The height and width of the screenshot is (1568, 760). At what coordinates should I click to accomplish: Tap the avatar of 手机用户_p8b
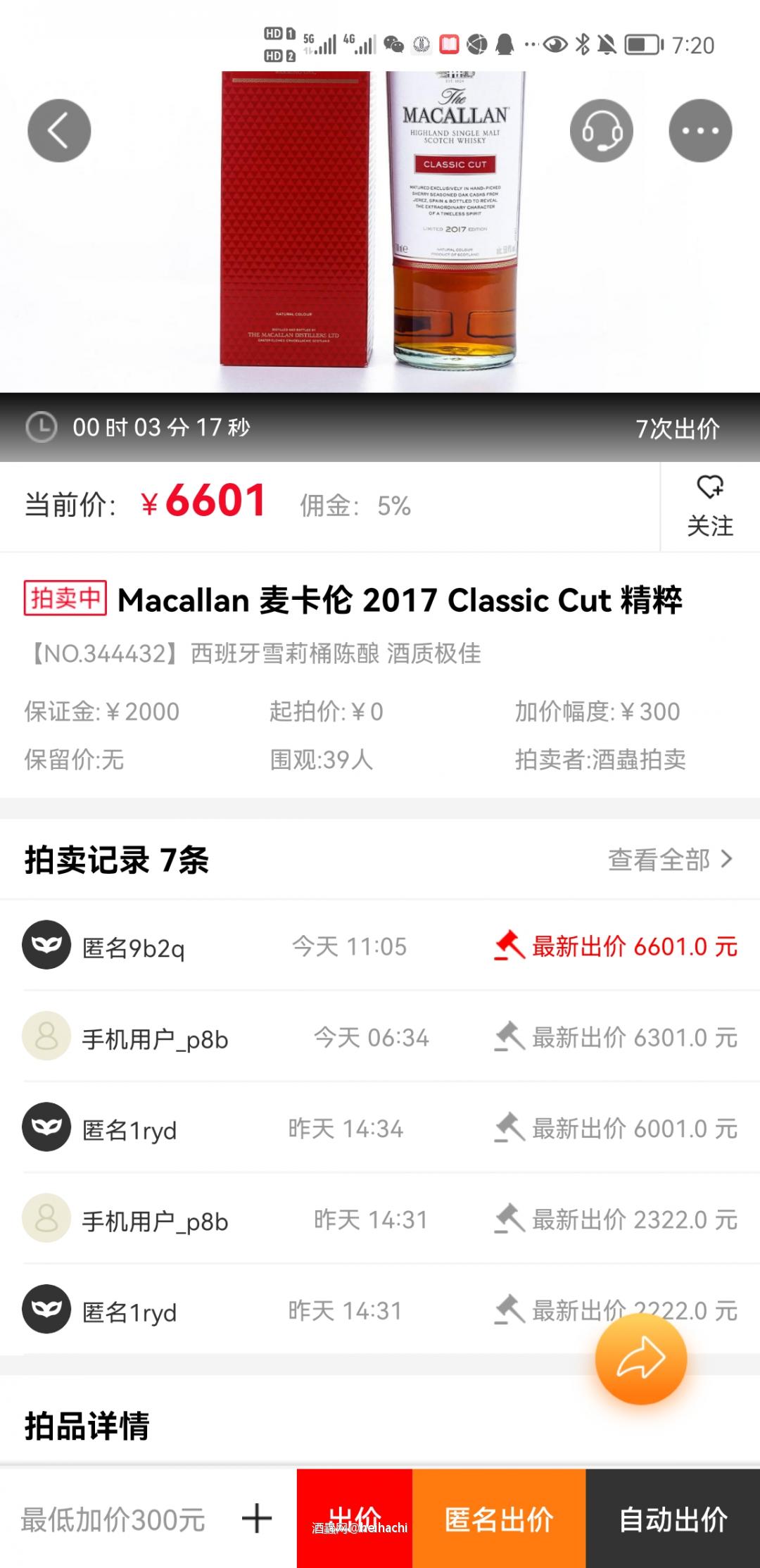pyautogui.click(x=46, y=1037)
